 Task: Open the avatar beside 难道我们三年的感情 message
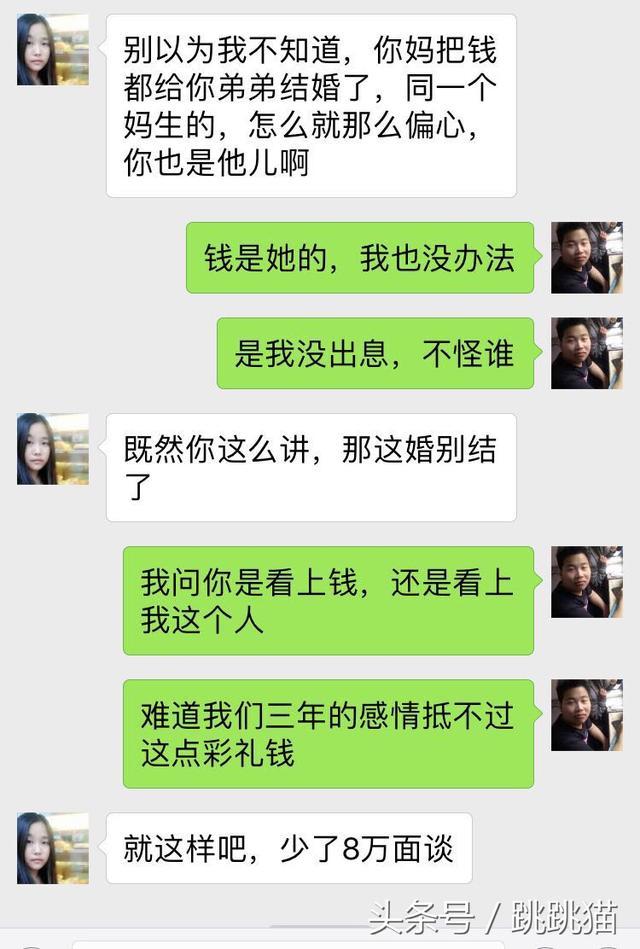tap(587, 715)
